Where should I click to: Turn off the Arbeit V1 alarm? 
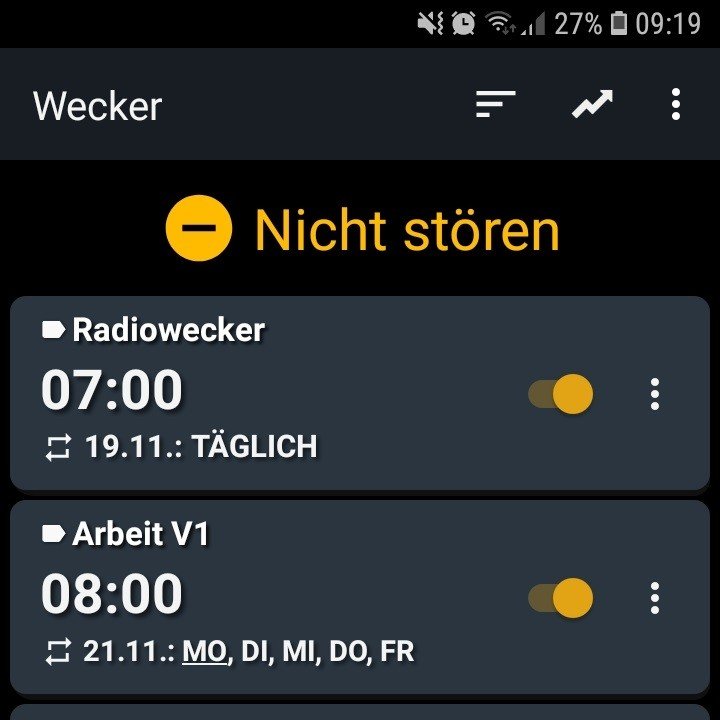click(x=561, y=598)
